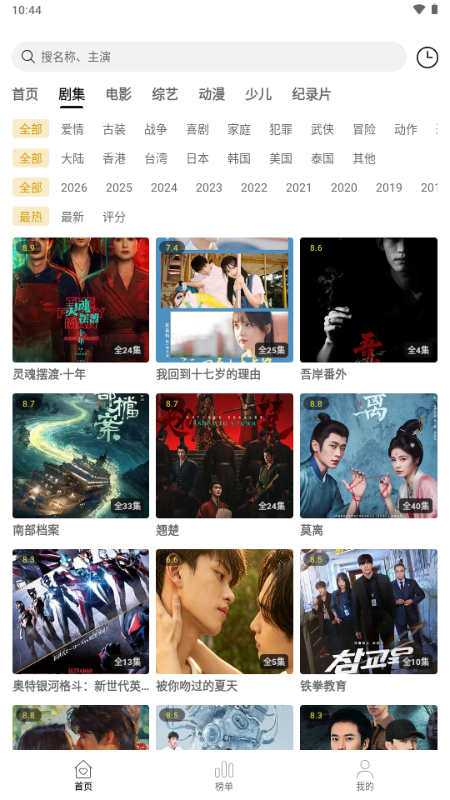Open the watch history clock icon

pyautogui.click(x=427, y=57)
